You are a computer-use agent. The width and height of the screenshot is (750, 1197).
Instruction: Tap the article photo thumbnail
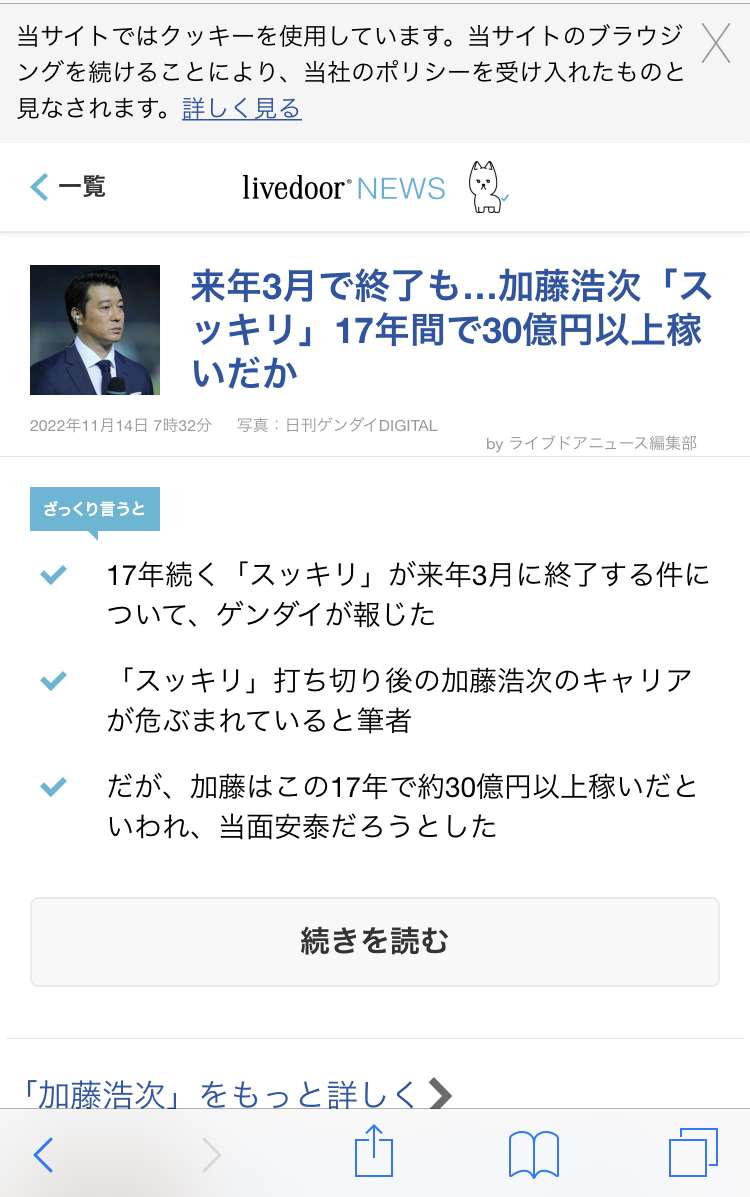[x=95, y=330]
